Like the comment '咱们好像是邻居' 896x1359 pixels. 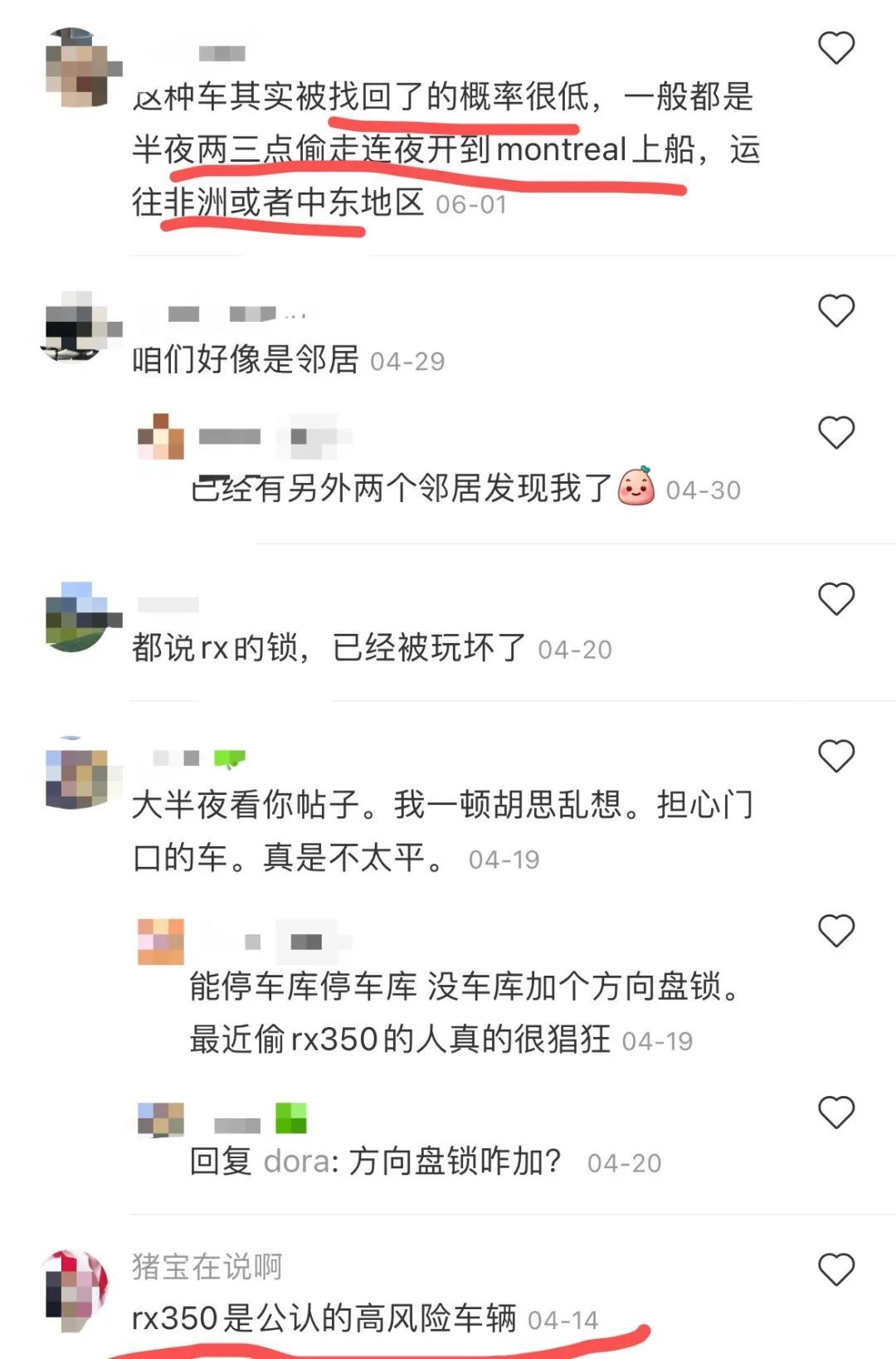(835, 311)
